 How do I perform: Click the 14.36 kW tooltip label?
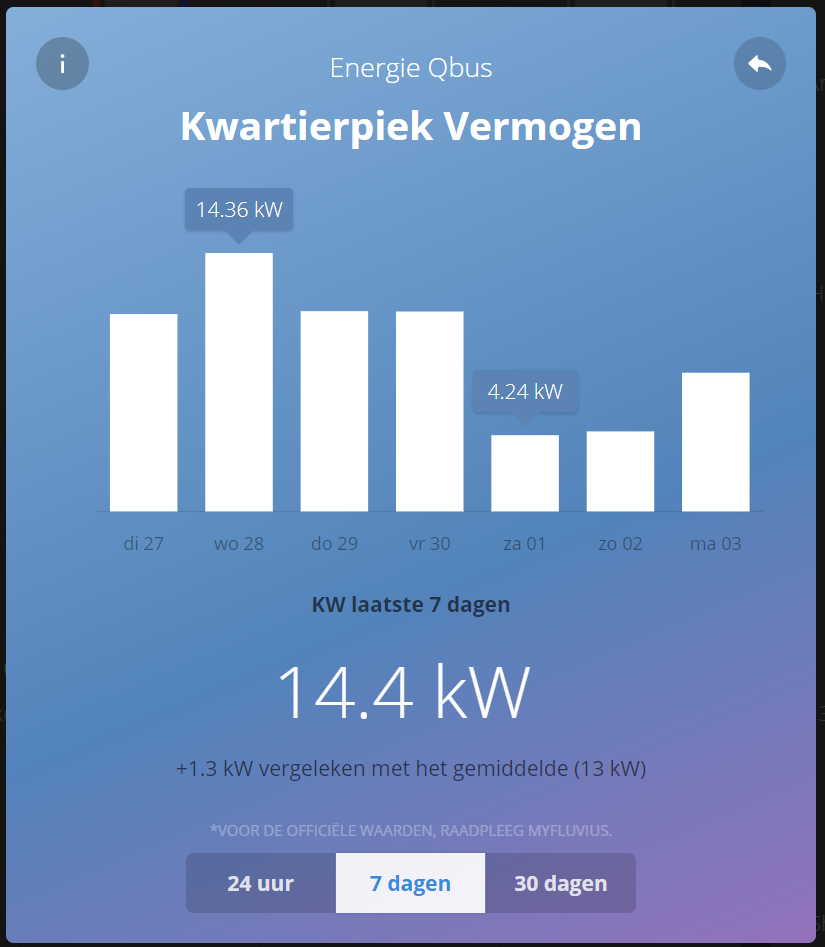point(238,209)
